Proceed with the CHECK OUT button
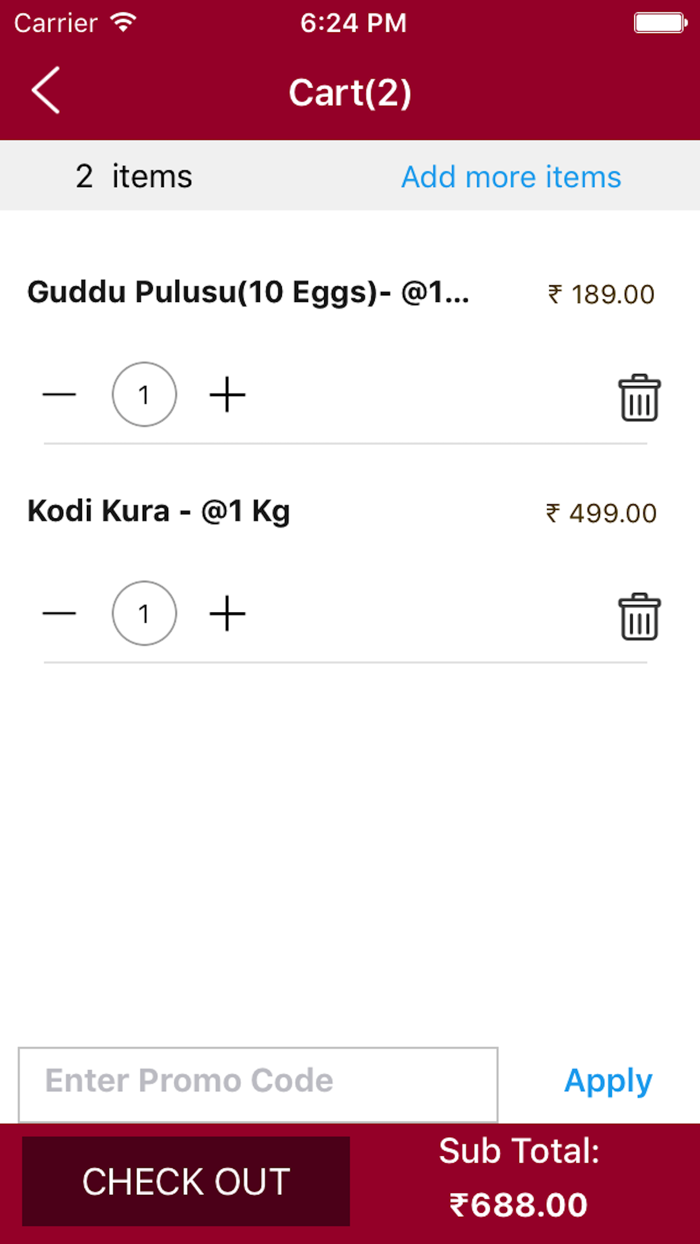Screen dimensions: 700x1244 click(x=186, y=1181)
